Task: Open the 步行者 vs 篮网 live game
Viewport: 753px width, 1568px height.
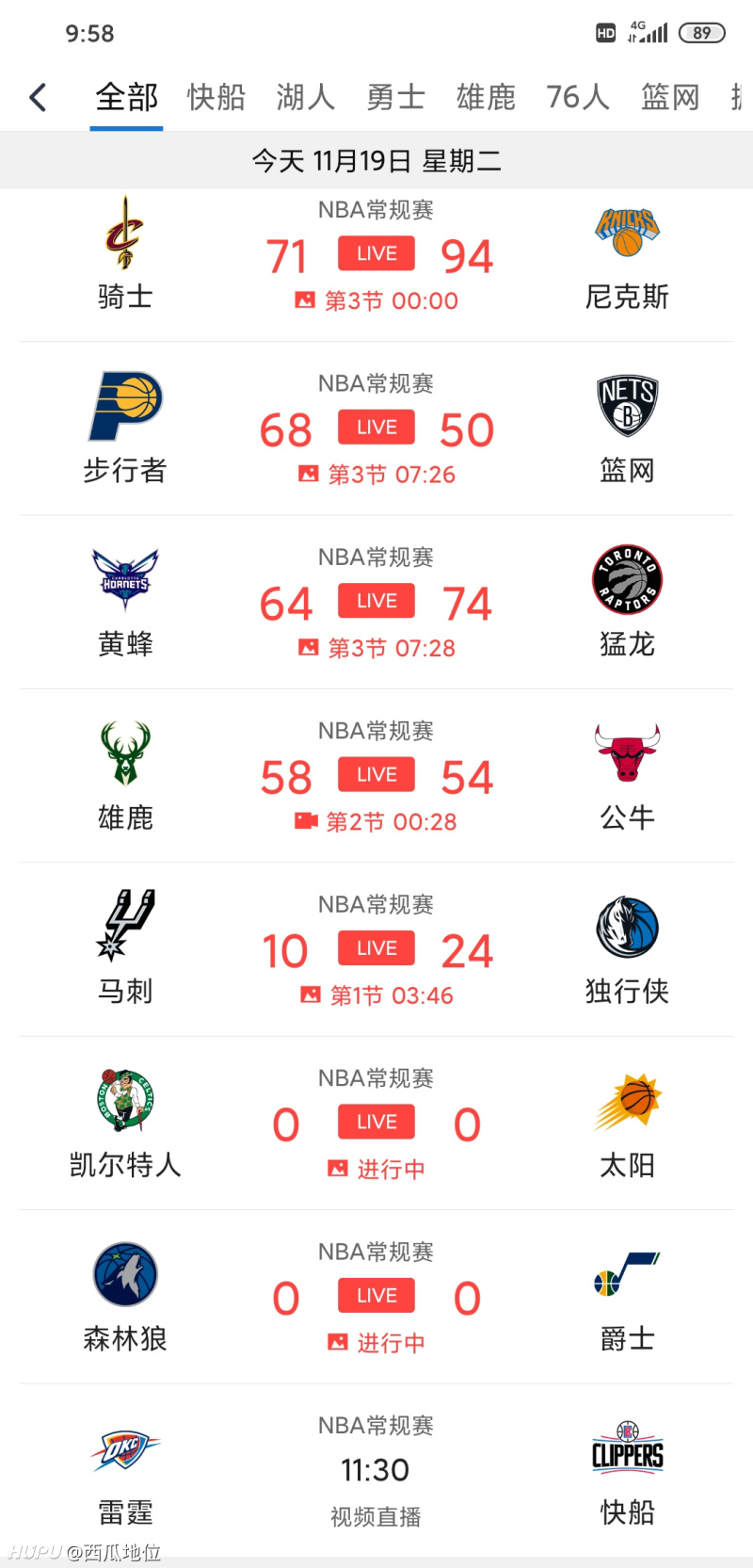Action: point(376,428)
